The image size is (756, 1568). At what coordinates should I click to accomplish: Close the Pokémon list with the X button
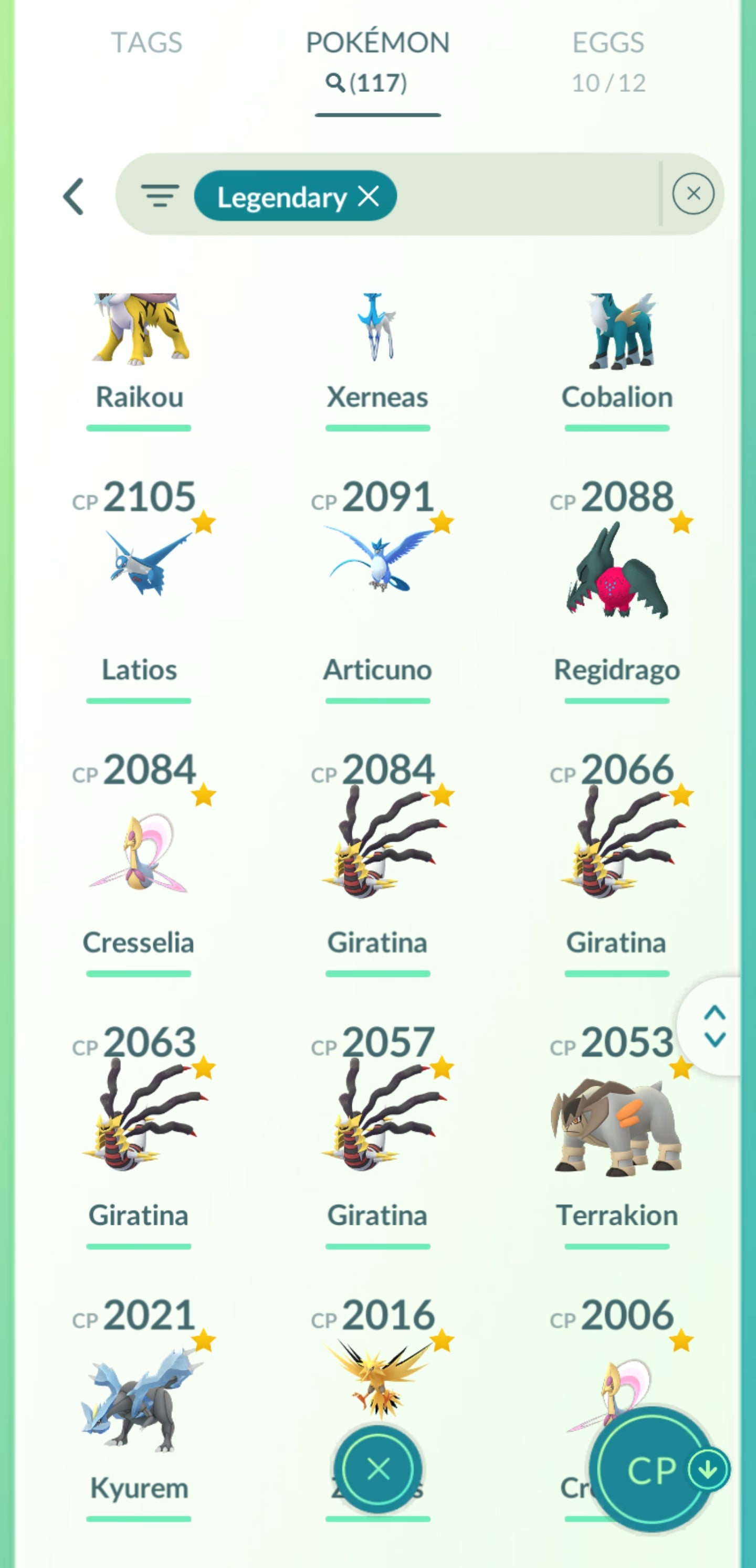point(377,1469)
